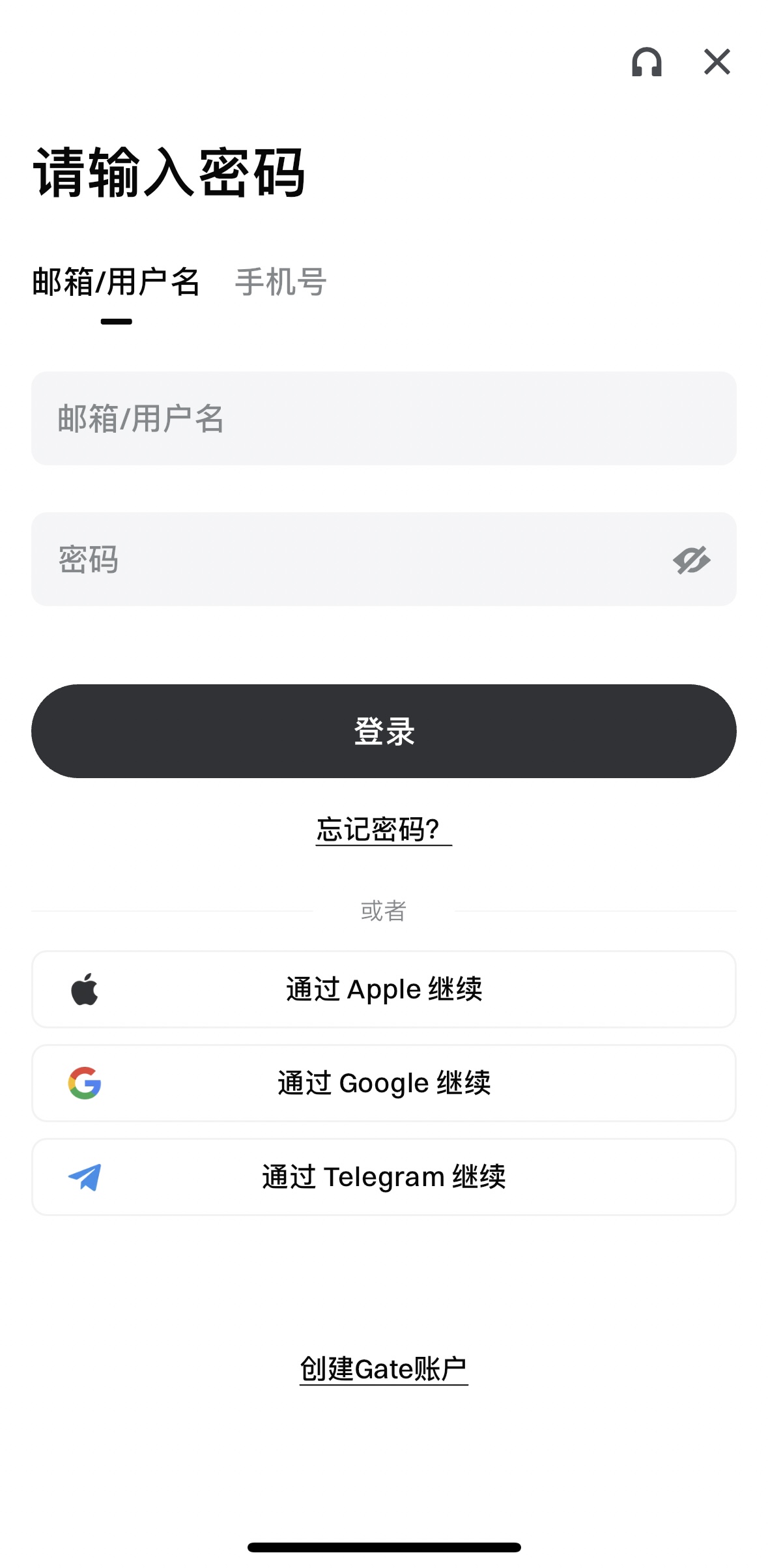
Task: Tap the 登录 button
Action: tap(384, 731)
